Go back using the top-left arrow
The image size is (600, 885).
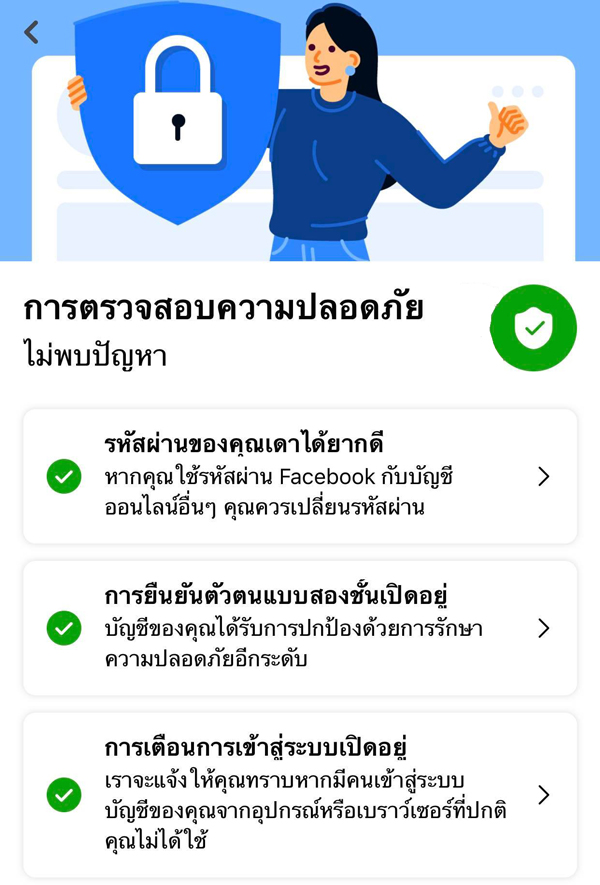[32, 33]
